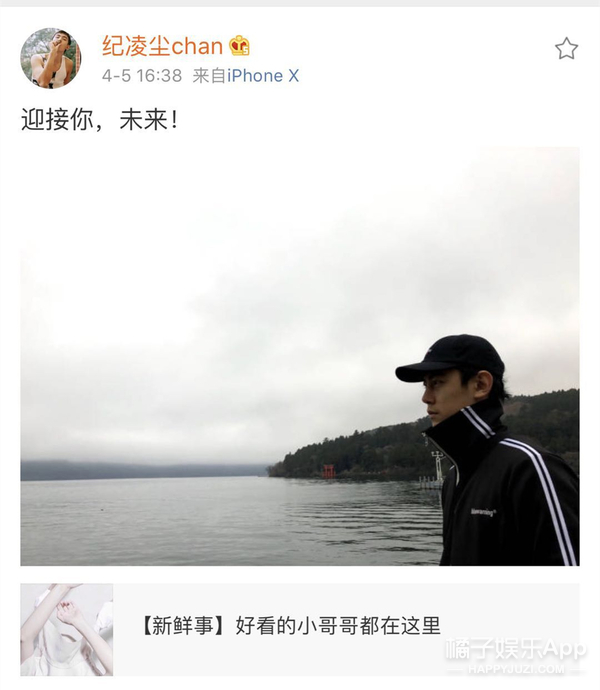Screen dimensions: 600x690
Task: Tap the iPhone X source link
Action: pos(263,76)
